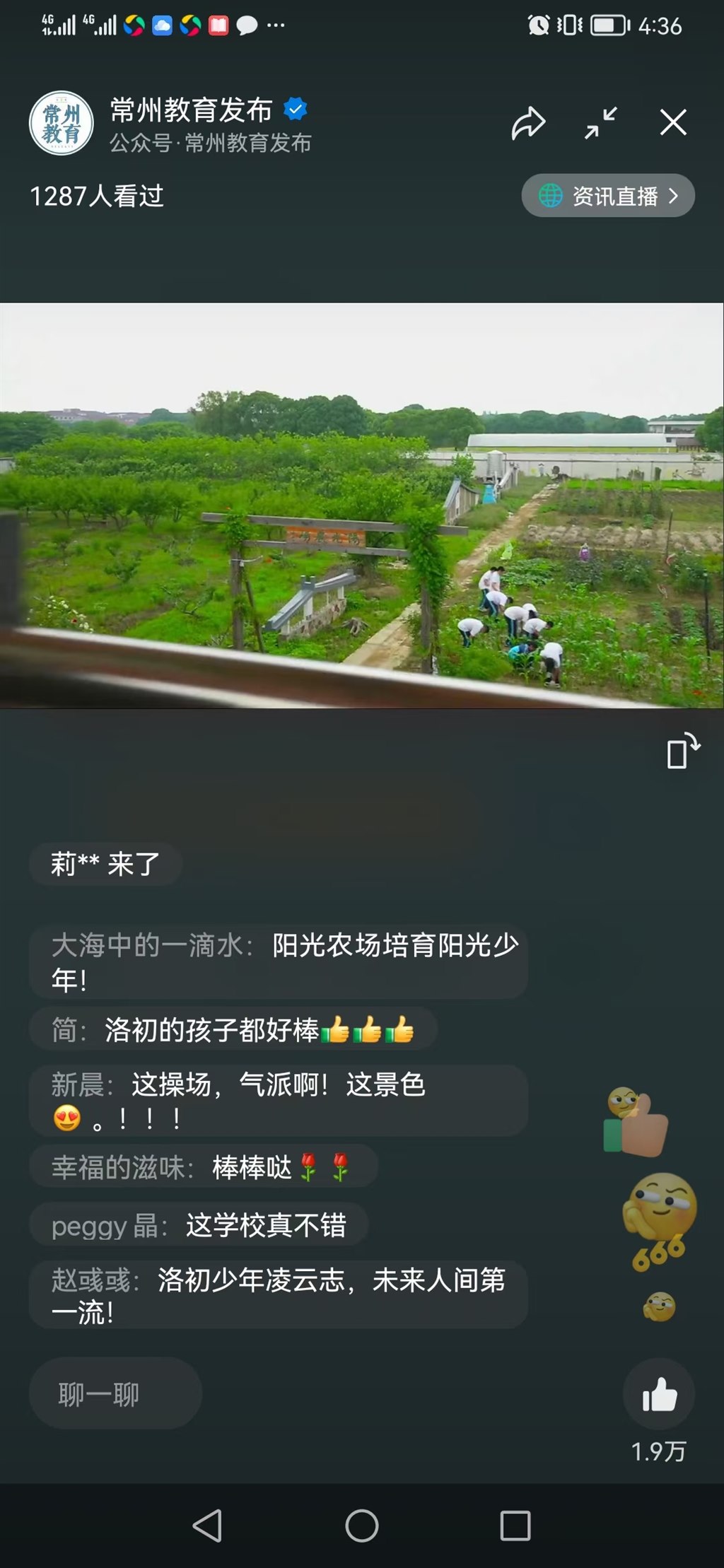Share this live stream

[x=528, y=123]
